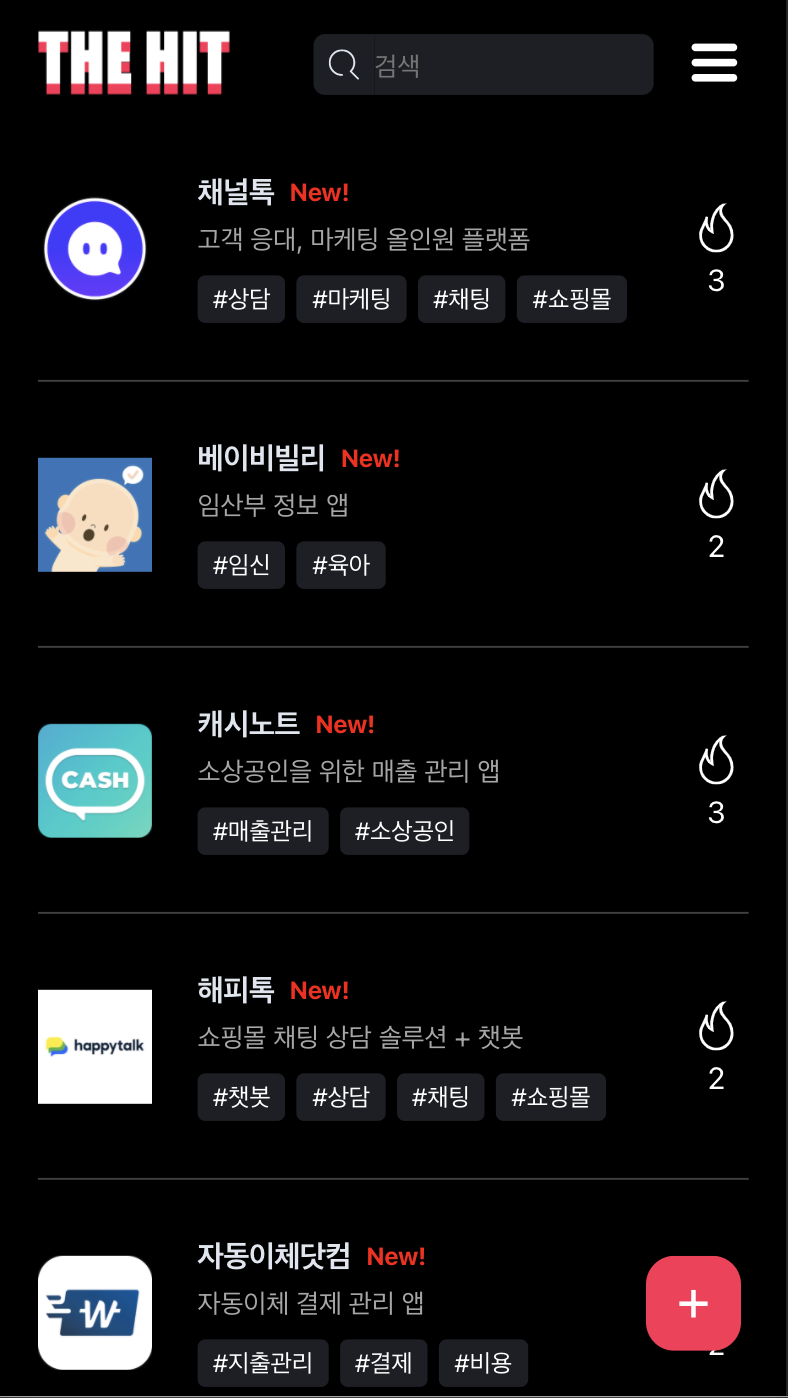Click the fire icon next to 베이비빌리

pyautogui.click(x=716, y=496)
